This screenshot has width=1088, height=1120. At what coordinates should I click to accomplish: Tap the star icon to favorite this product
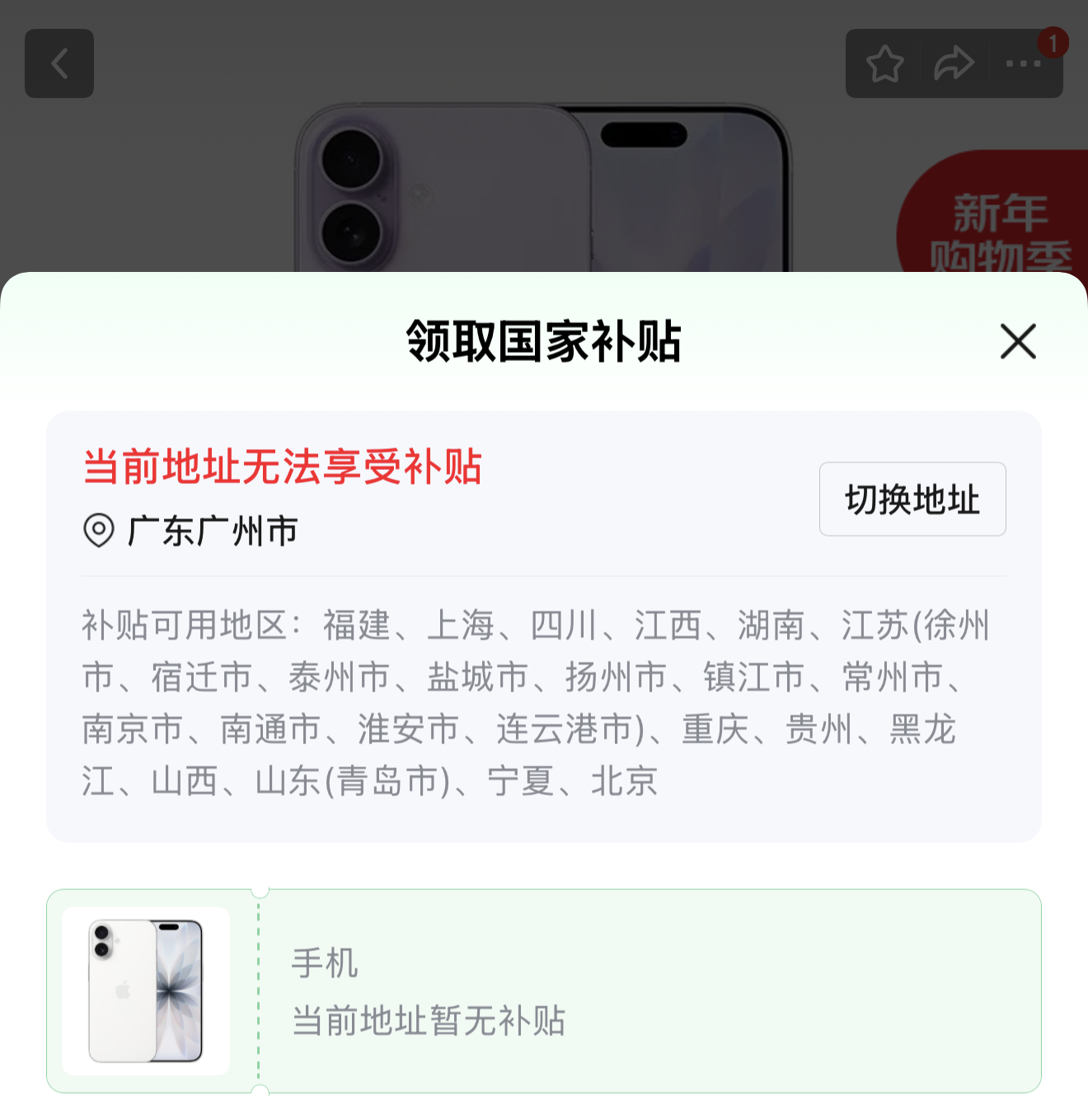(885, 63)
